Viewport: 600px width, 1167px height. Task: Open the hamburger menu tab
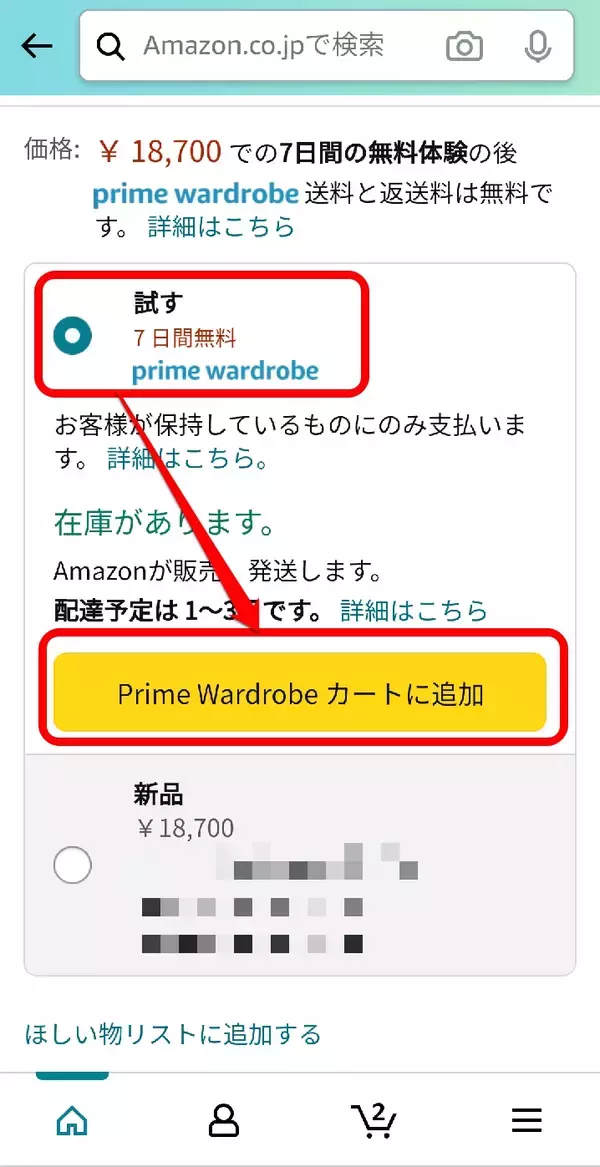click(526, 1121)
